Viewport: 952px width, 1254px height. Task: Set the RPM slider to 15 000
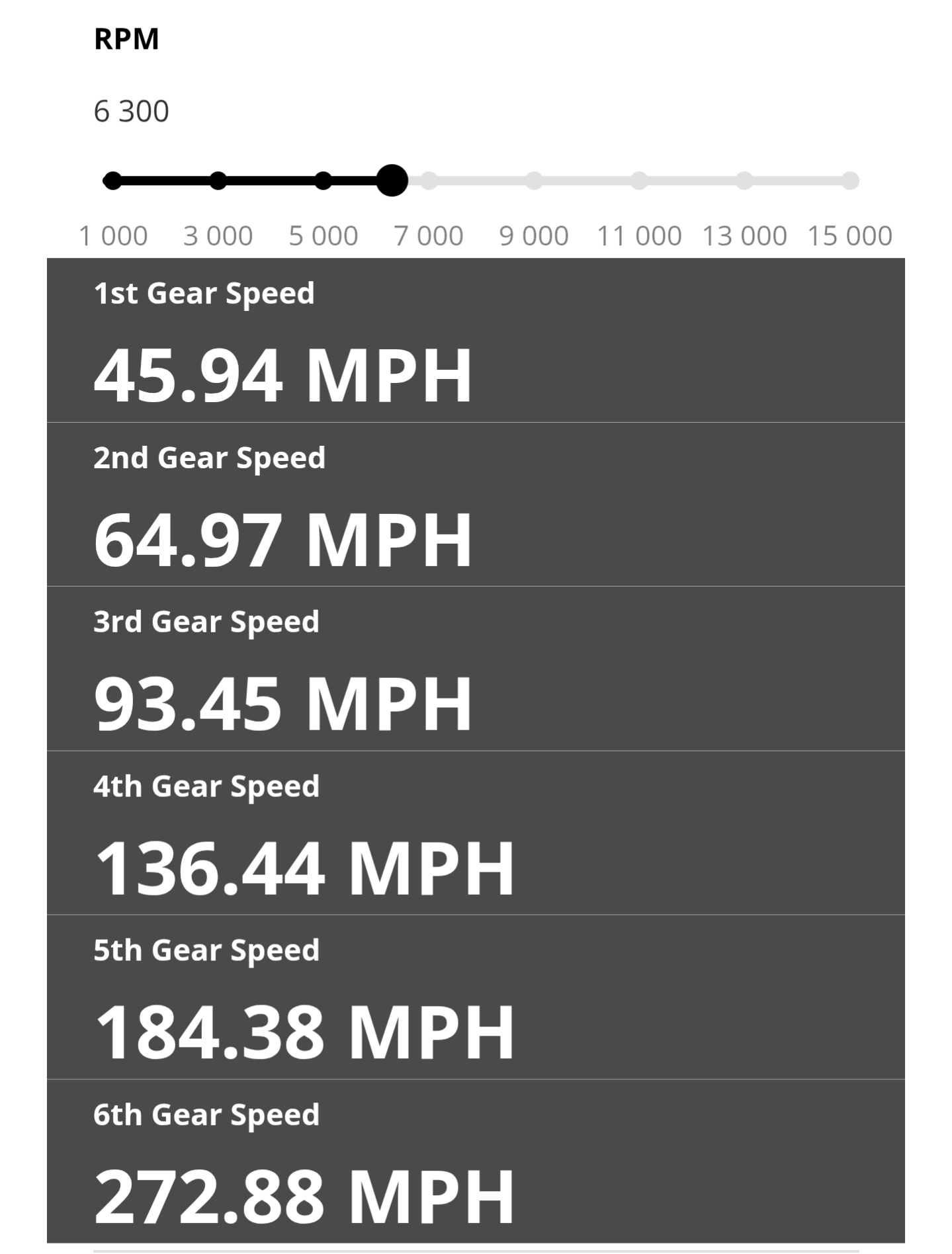pyautogui.click(x=850, y=181)
